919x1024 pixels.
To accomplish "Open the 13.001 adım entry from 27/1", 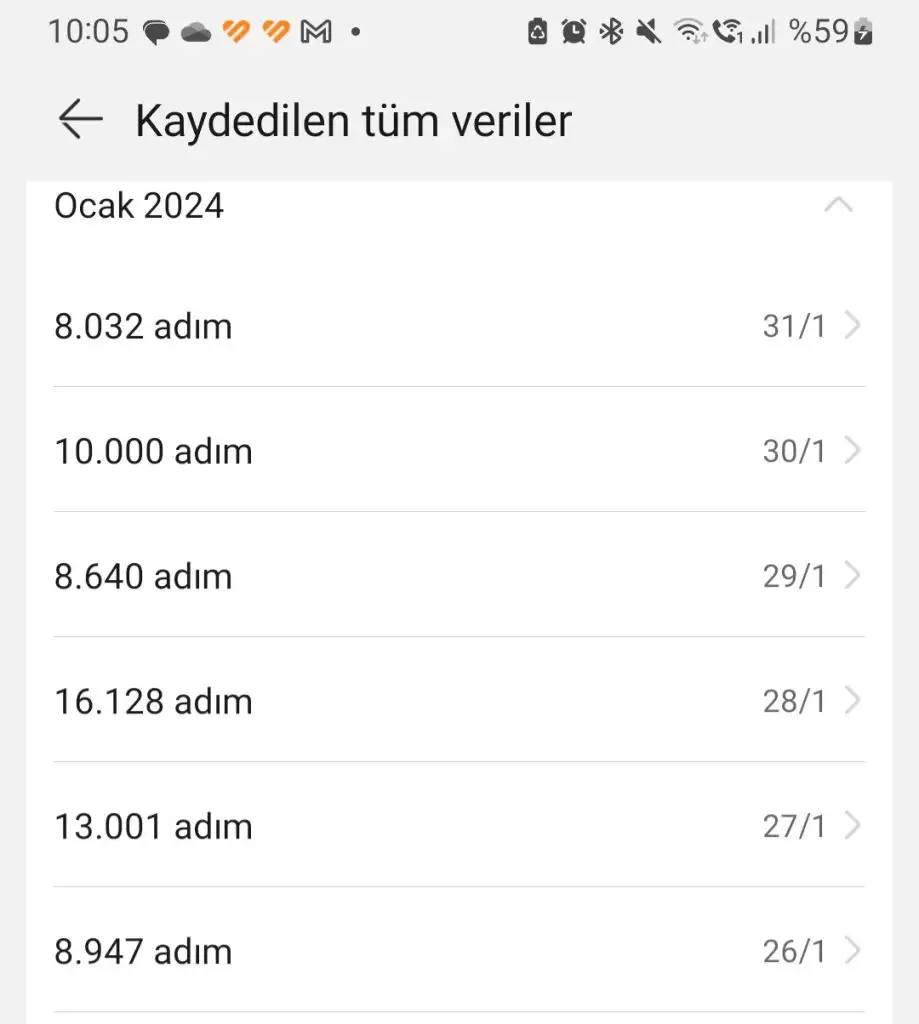I will point(458,827).
